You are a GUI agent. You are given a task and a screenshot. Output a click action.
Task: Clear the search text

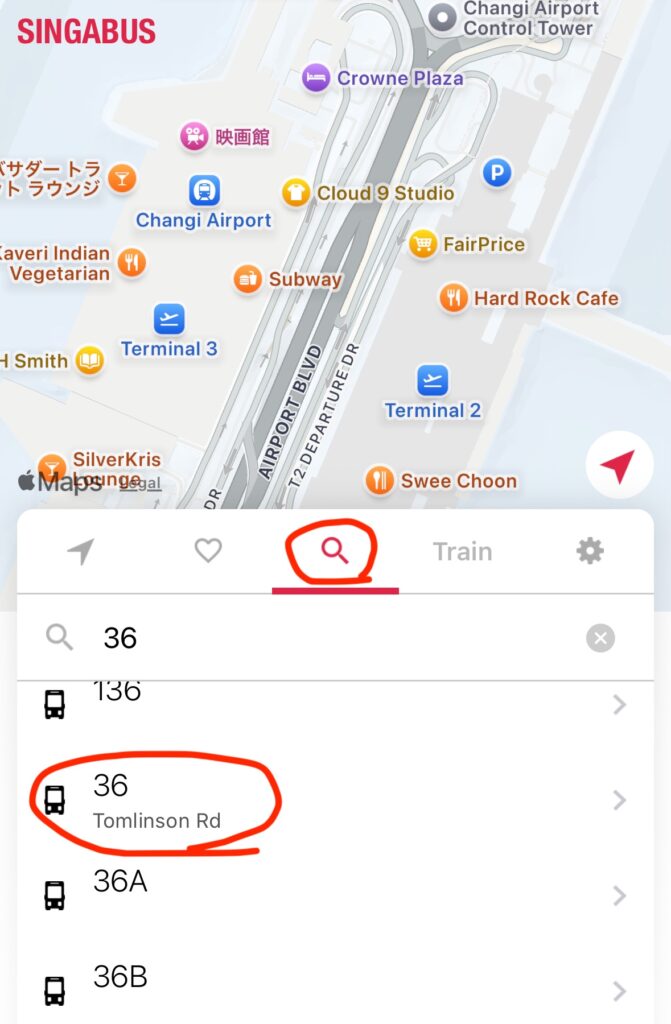click(600, 638)
